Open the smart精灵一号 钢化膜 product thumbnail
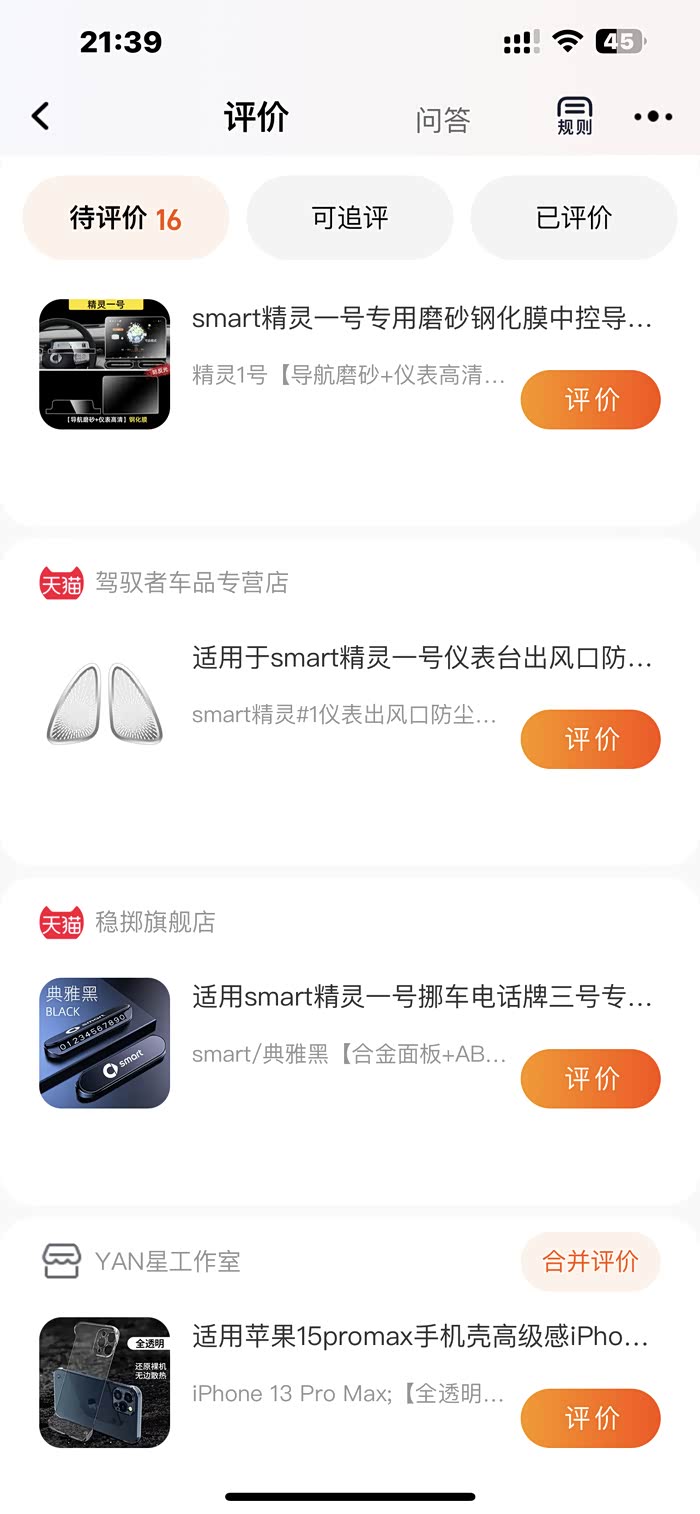The height and width of the screenshot is (1514, 700). 105,364
